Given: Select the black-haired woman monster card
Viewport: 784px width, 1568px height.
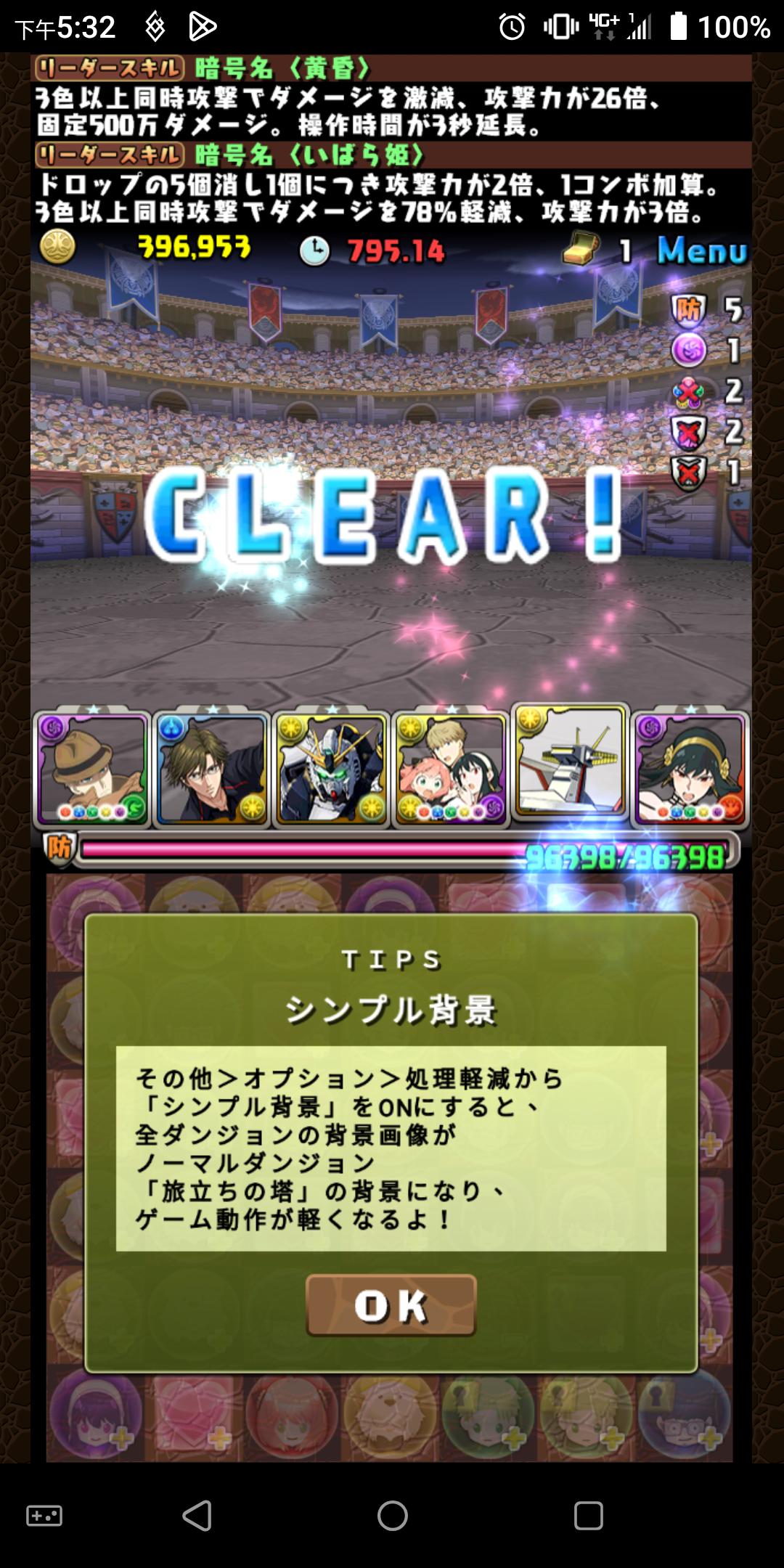Looking at the screenshot, I should [690, 769].
